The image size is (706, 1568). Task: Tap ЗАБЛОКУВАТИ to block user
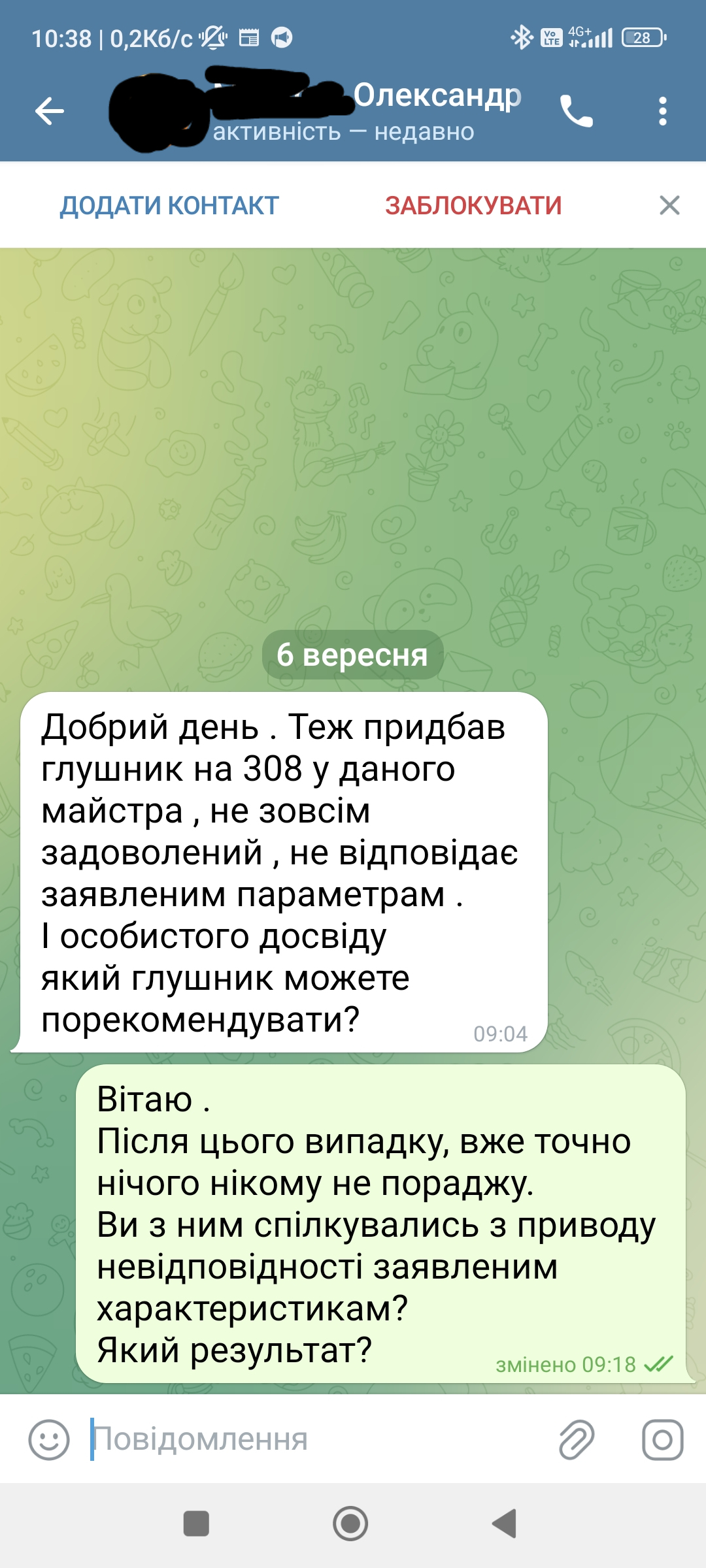473,205
